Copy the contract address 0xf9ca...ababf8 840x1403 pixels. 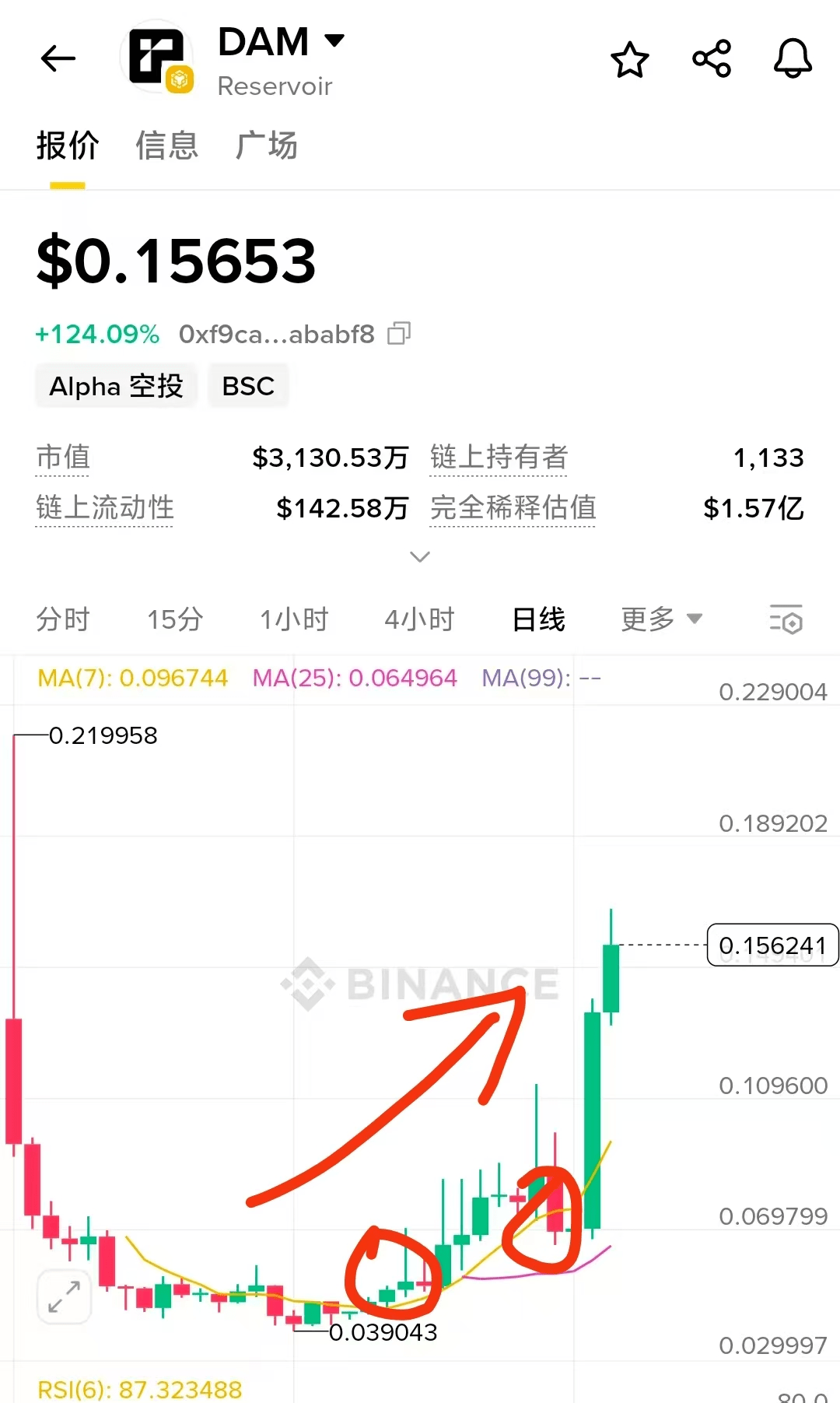(399, 334)
